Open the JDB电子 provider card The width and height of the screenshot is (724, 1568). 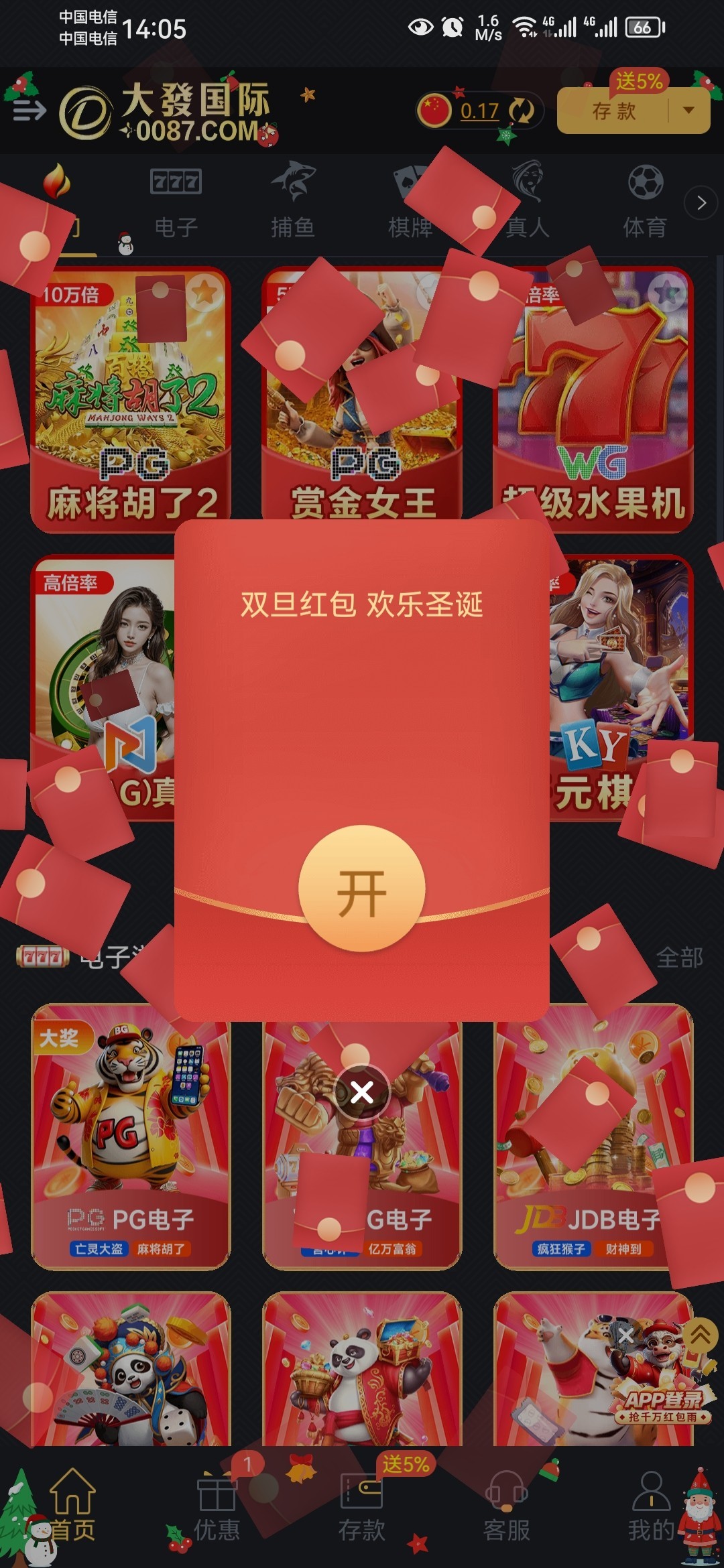(593, 1136)
